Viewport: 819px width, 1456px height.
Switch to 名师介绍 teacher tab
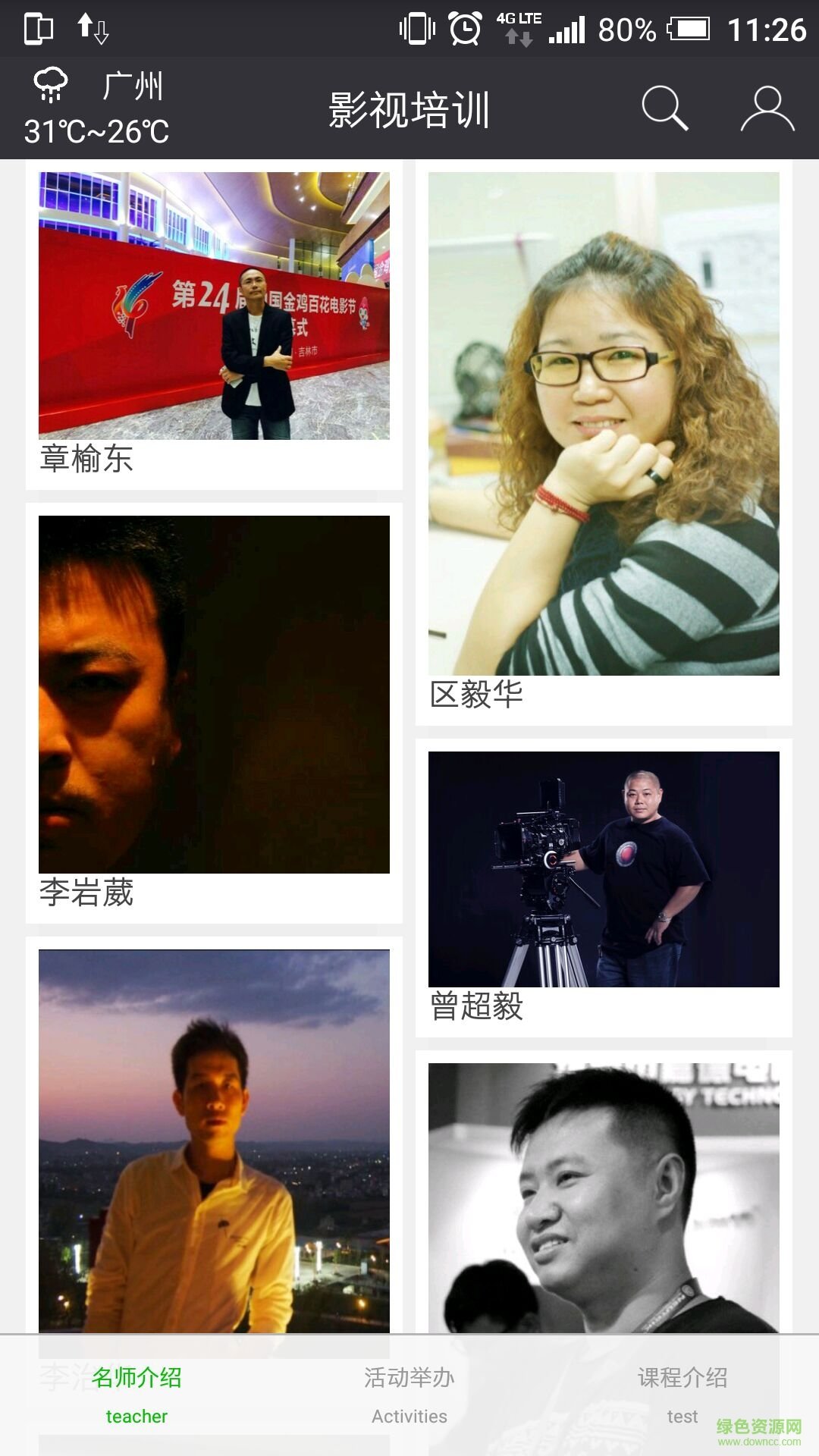pos(136,1394)
